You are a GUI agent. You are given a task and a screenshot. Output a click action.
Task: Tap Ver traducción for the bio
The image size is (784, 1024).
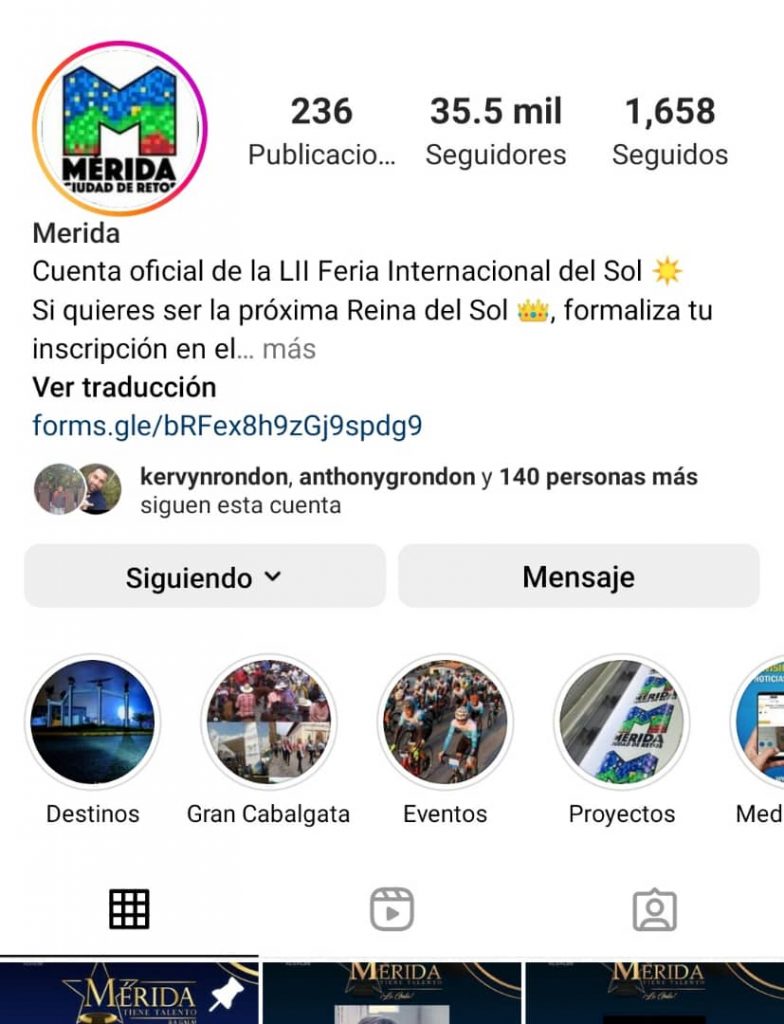pyautogui.click(x=124, y=387)
